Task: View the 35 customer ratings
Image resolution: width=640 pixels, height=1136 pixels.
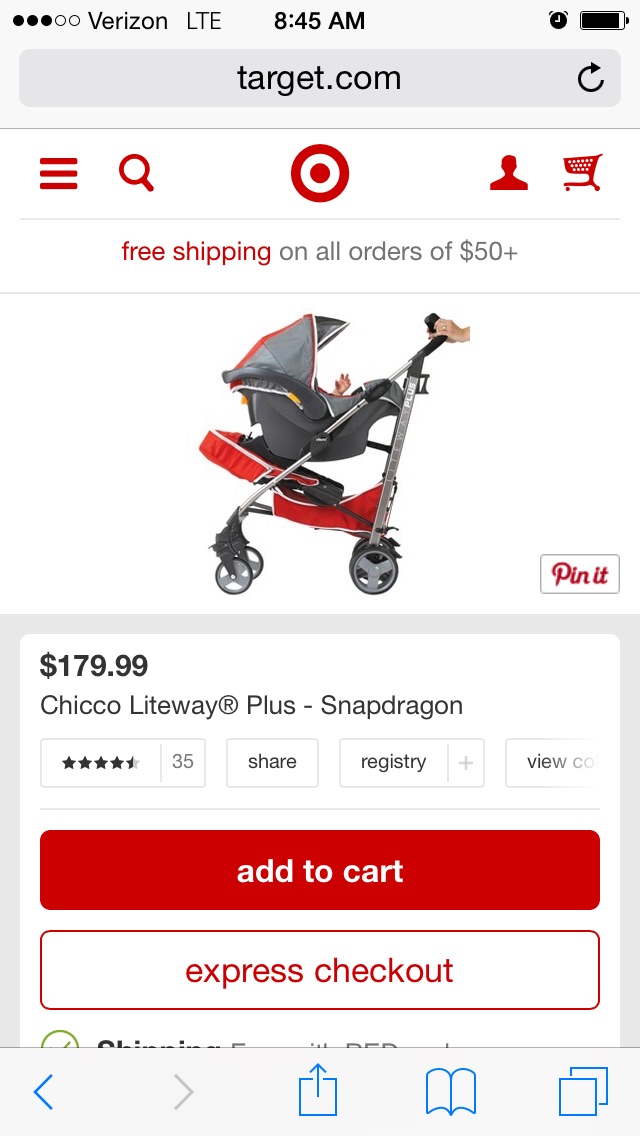Action: click(123, 762)
